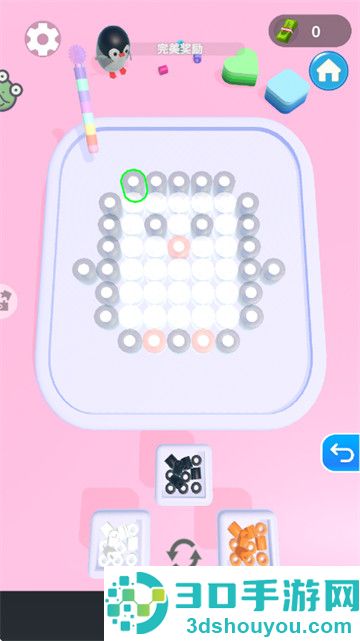Open the settings gear

pyautogui.click(x=42, y=39)
